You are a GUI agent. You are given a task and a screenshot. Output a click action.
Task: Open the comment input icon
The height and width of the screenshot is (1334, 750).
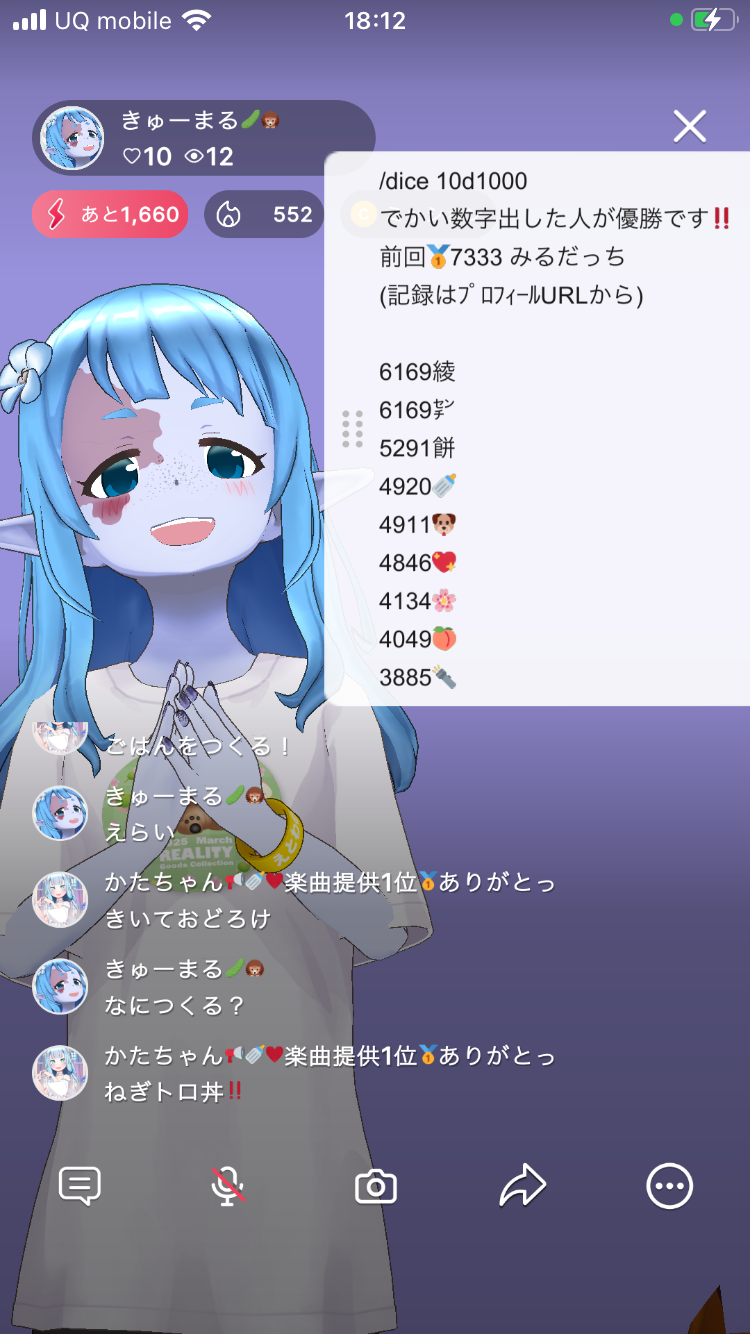[80, 1187]
